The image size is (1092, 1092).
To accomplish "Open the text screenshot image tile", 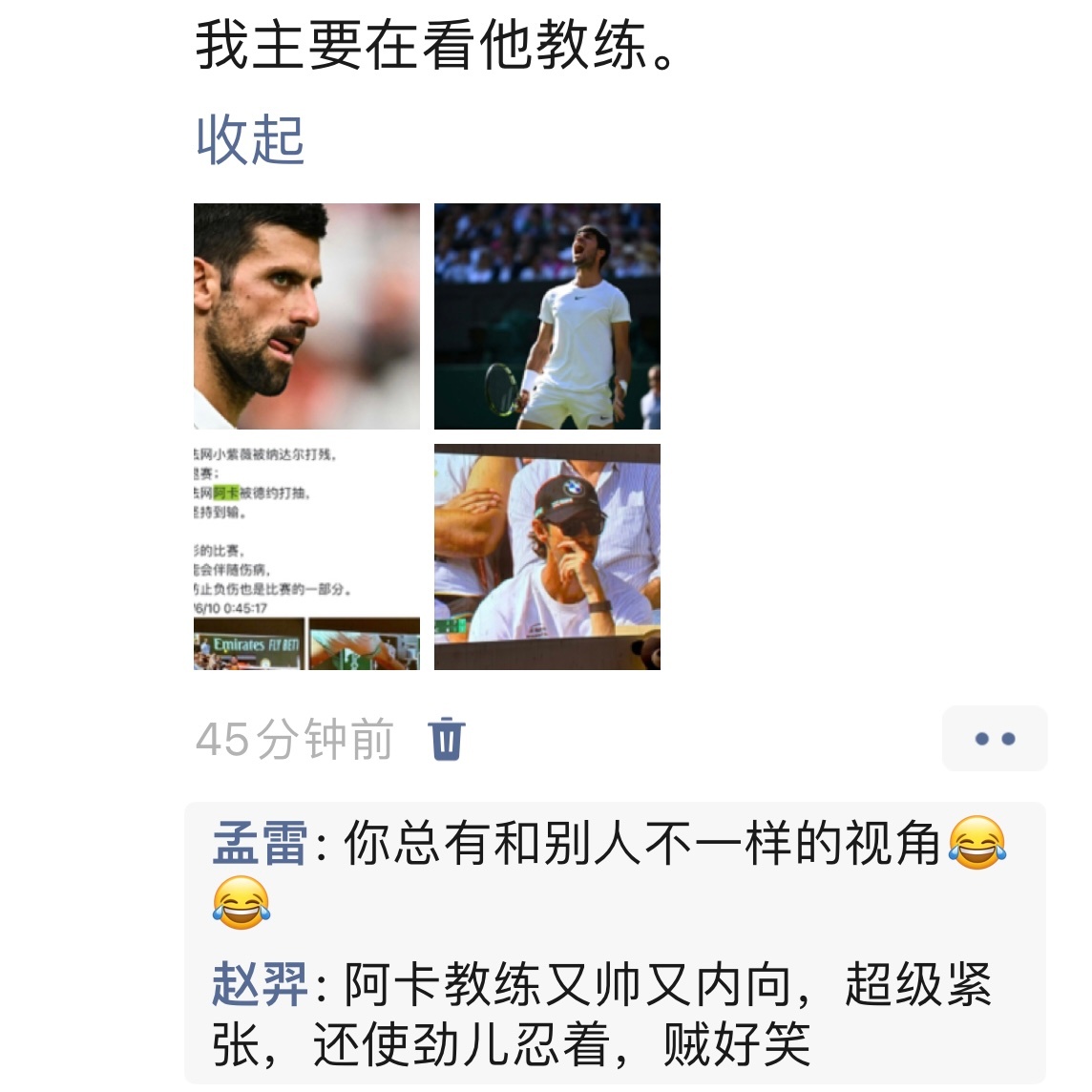I will tap(306, 556).
